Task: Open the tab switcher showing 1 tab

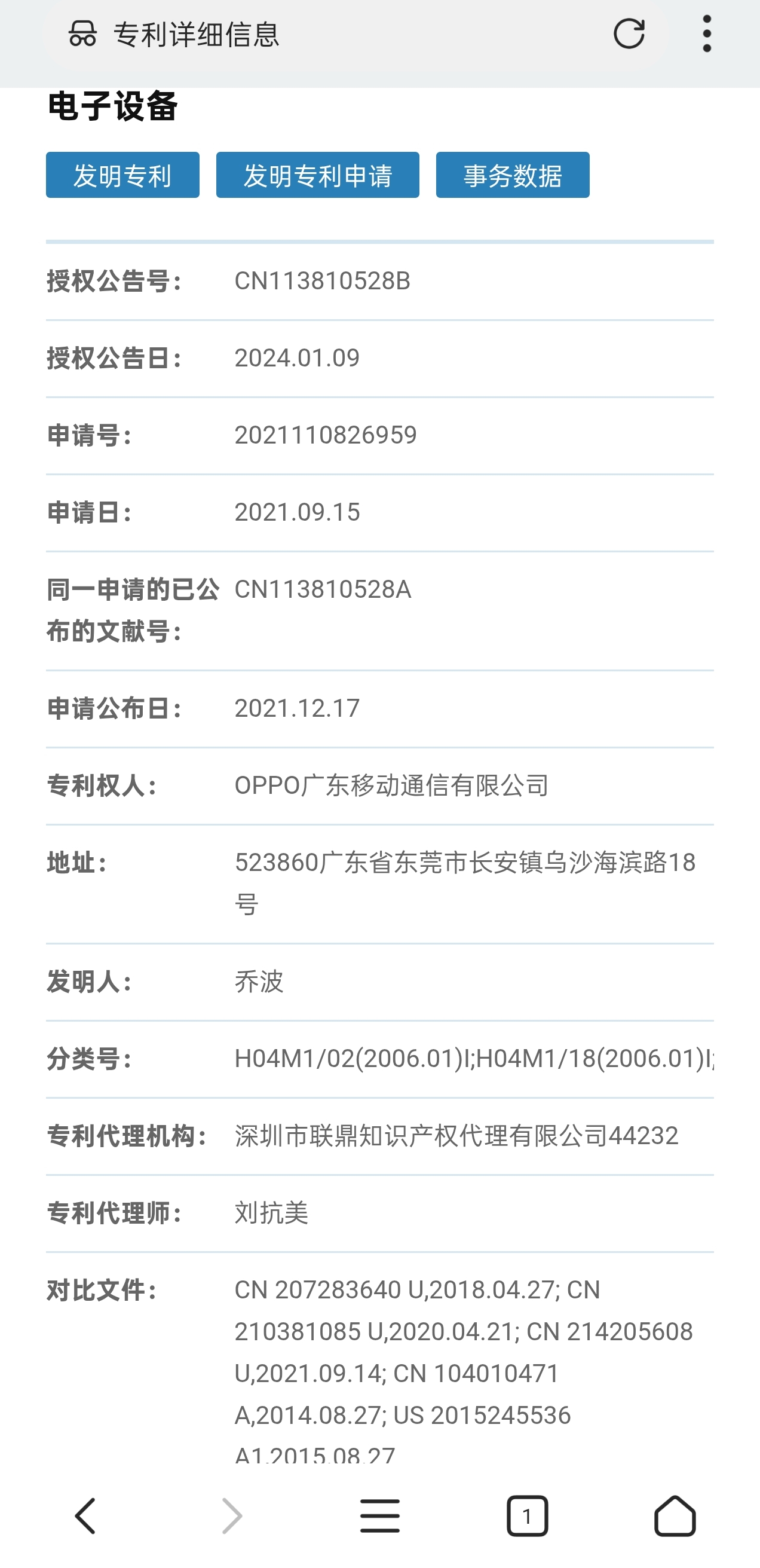Action: [x=527, y=1515]
